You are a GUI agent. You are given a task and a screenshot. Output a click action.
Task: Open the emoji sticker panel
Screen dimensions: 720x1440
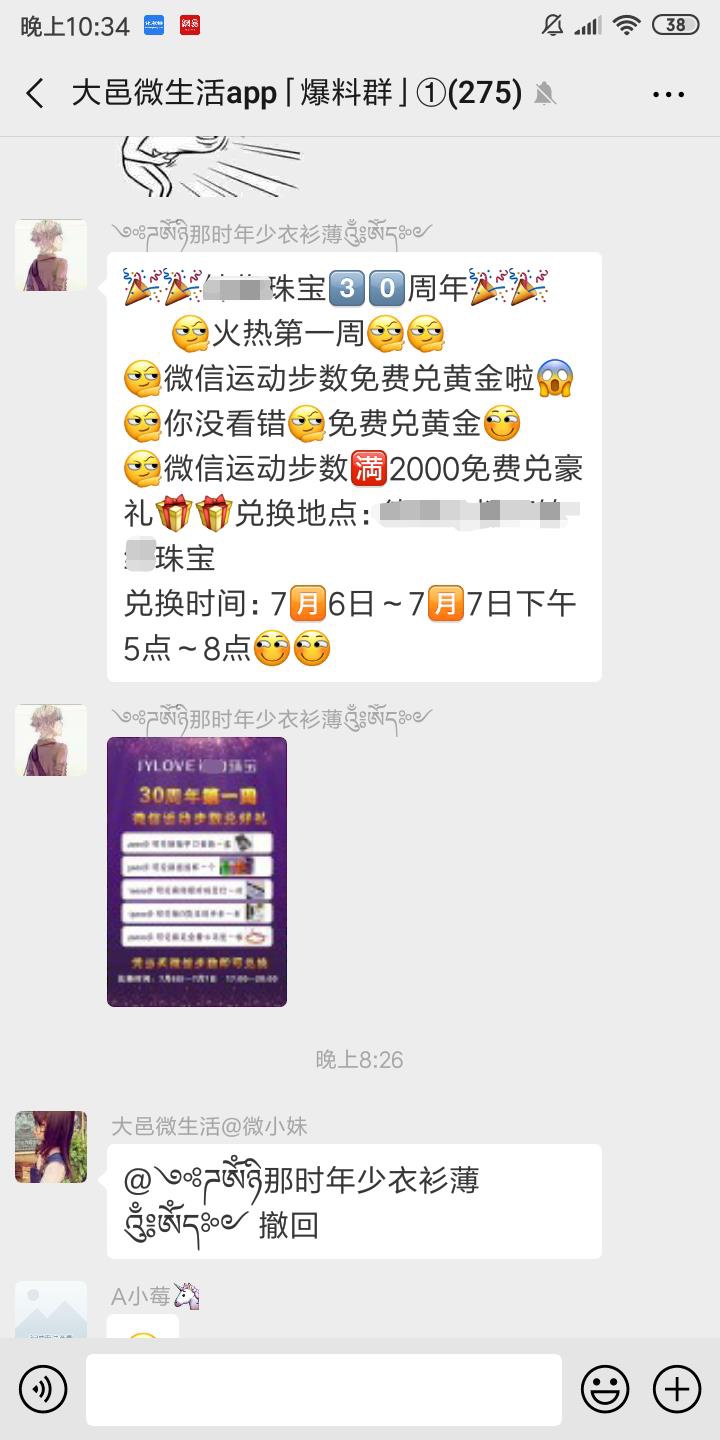[605, 1389]
